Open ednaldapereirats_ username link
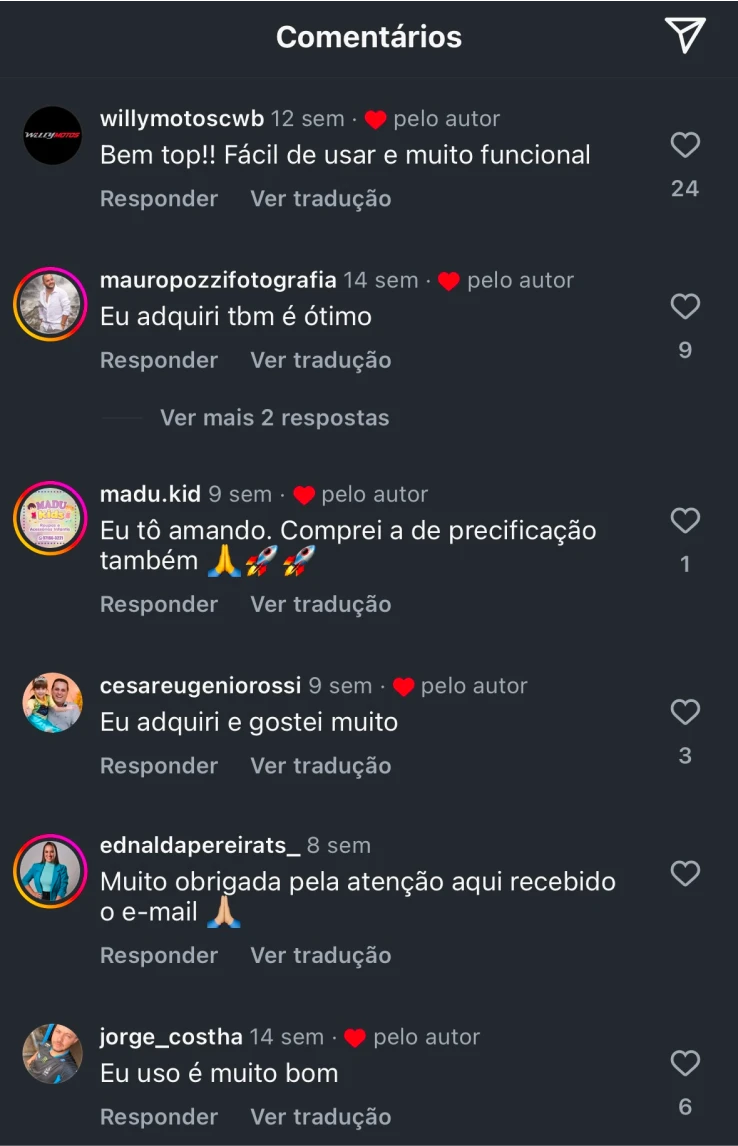This screenshot has height=1146, width=738. pos(200,846)
